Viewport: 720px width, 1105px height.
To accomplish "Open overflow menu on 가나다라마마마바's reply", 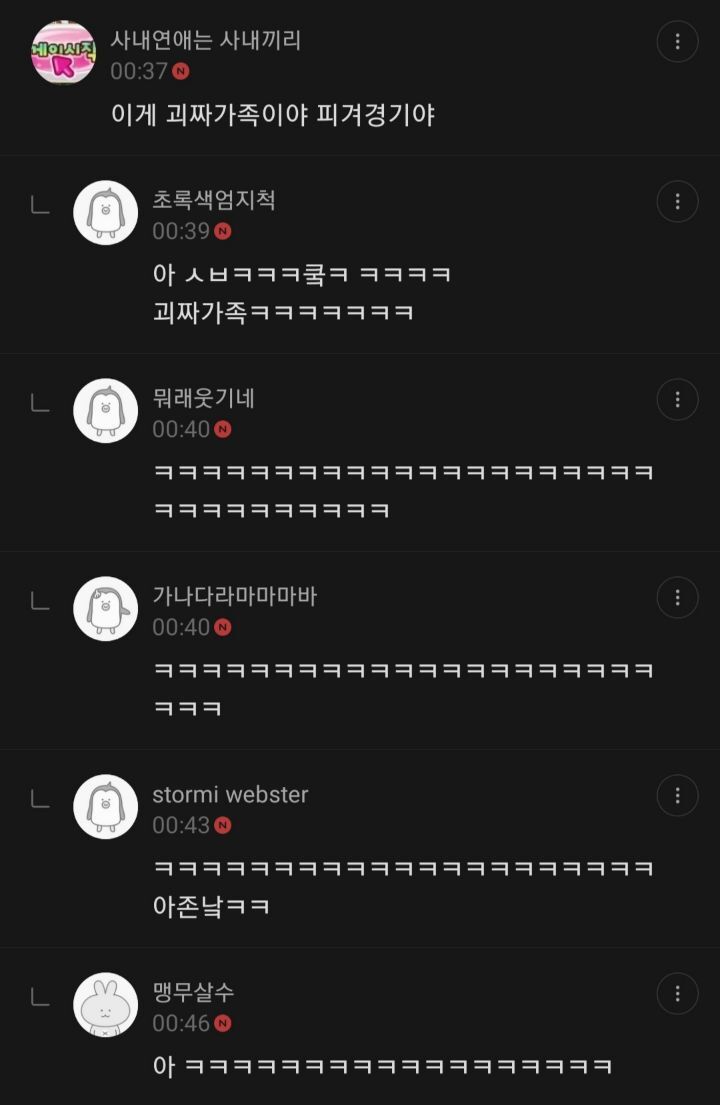I will coord(677,597).
